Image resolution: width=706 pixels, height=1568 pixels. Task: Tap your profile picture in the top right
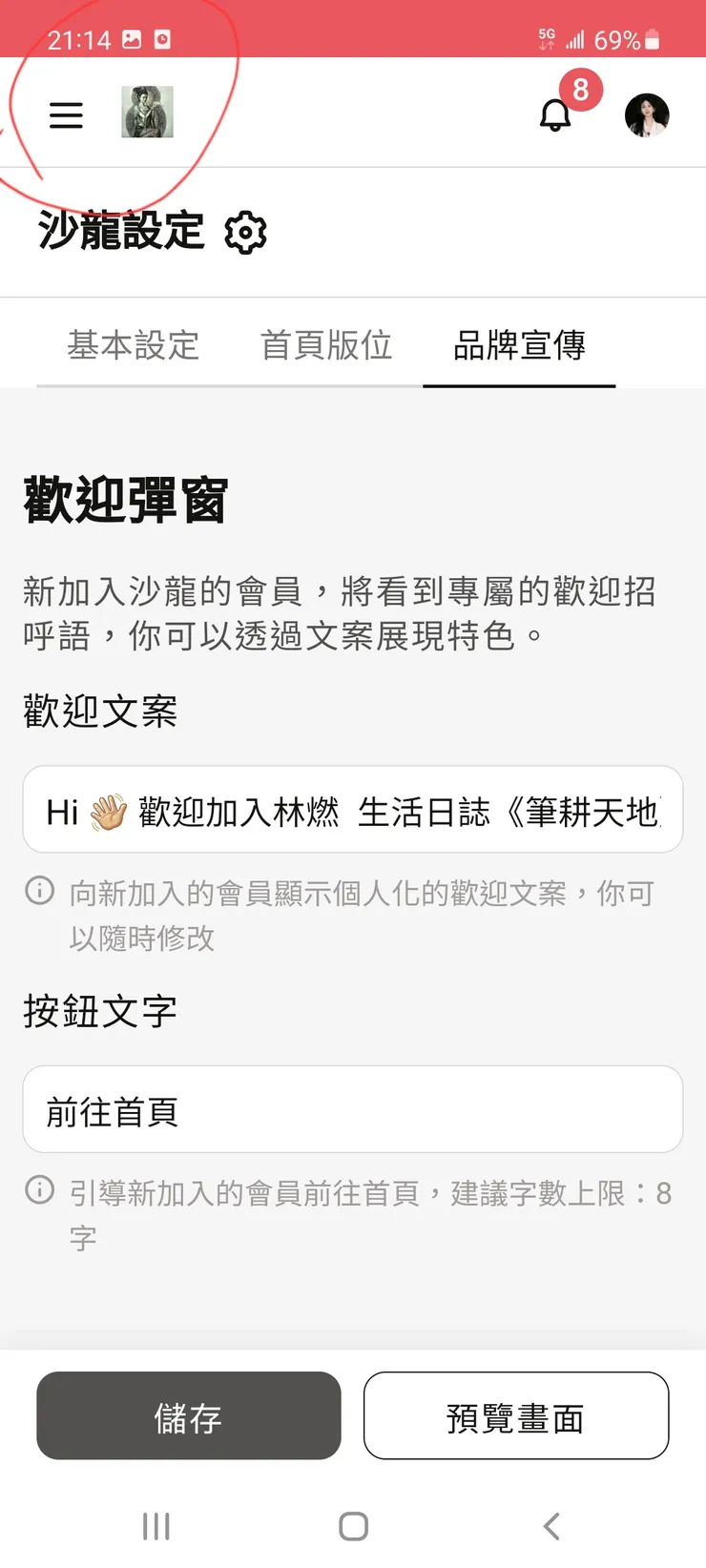tap(647, 115)
